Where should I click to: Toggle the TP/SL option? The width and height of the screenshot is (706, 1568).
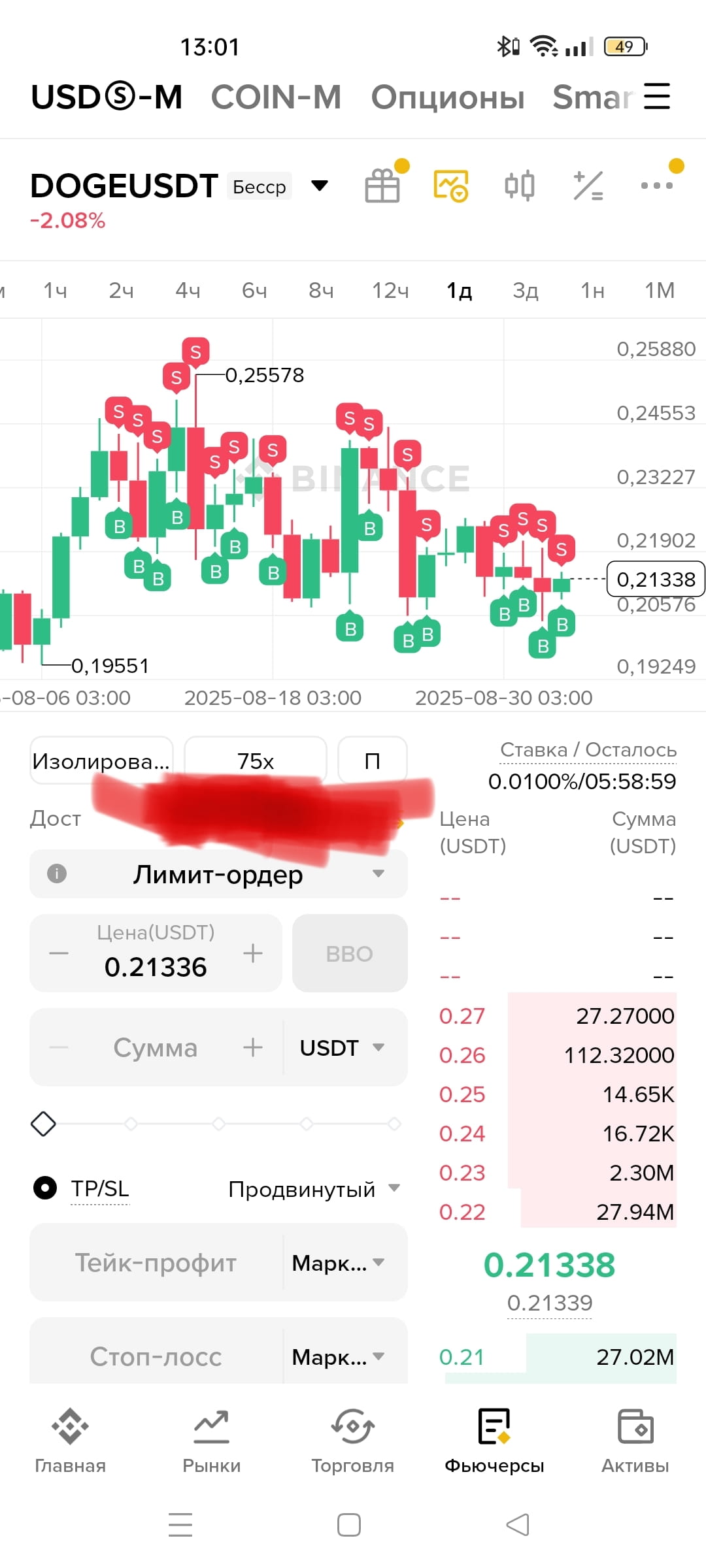tap(45, 1188)
